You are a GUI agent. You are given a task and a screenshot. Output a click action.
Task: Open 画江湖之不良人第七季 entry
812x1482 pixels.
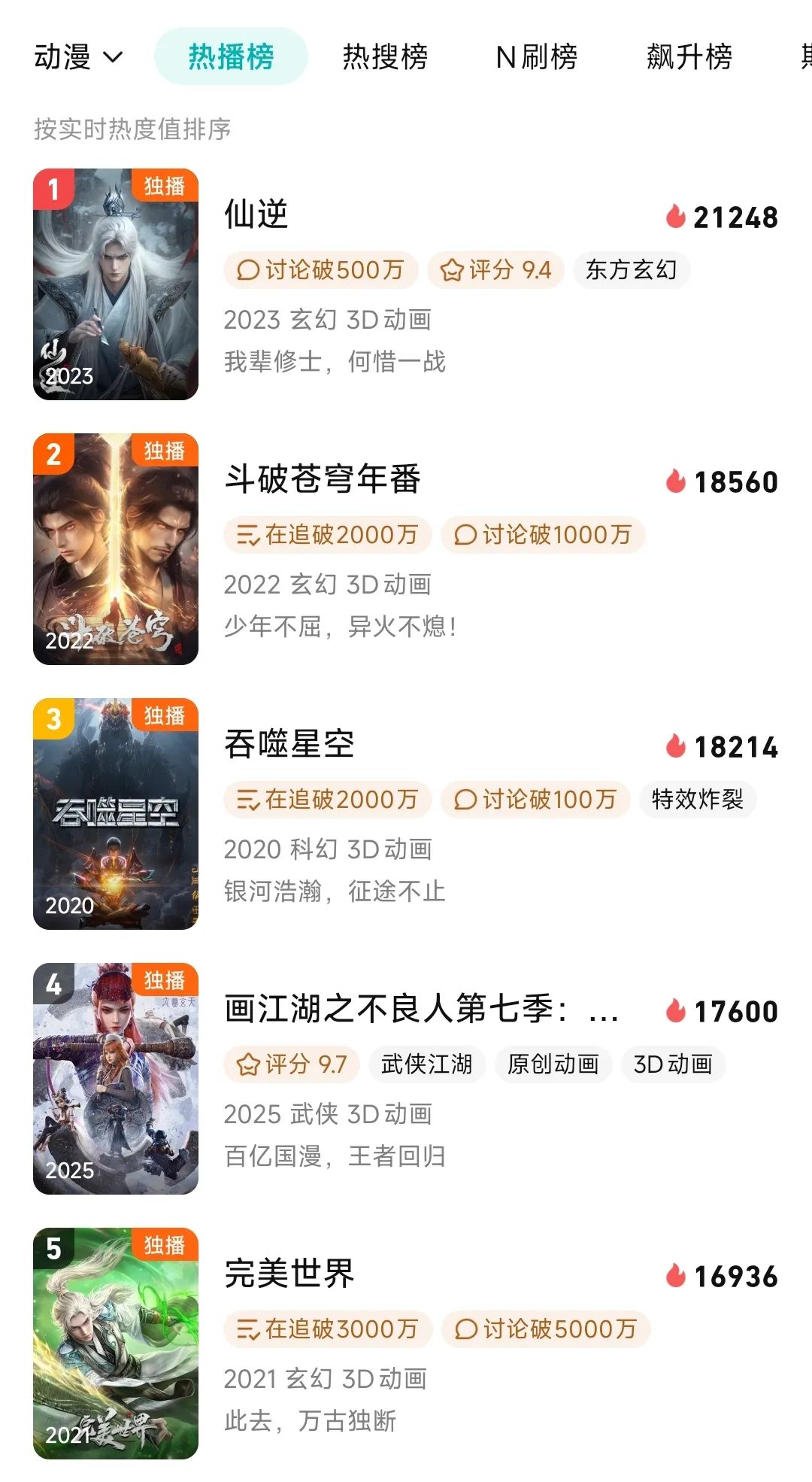[421, 1009]
